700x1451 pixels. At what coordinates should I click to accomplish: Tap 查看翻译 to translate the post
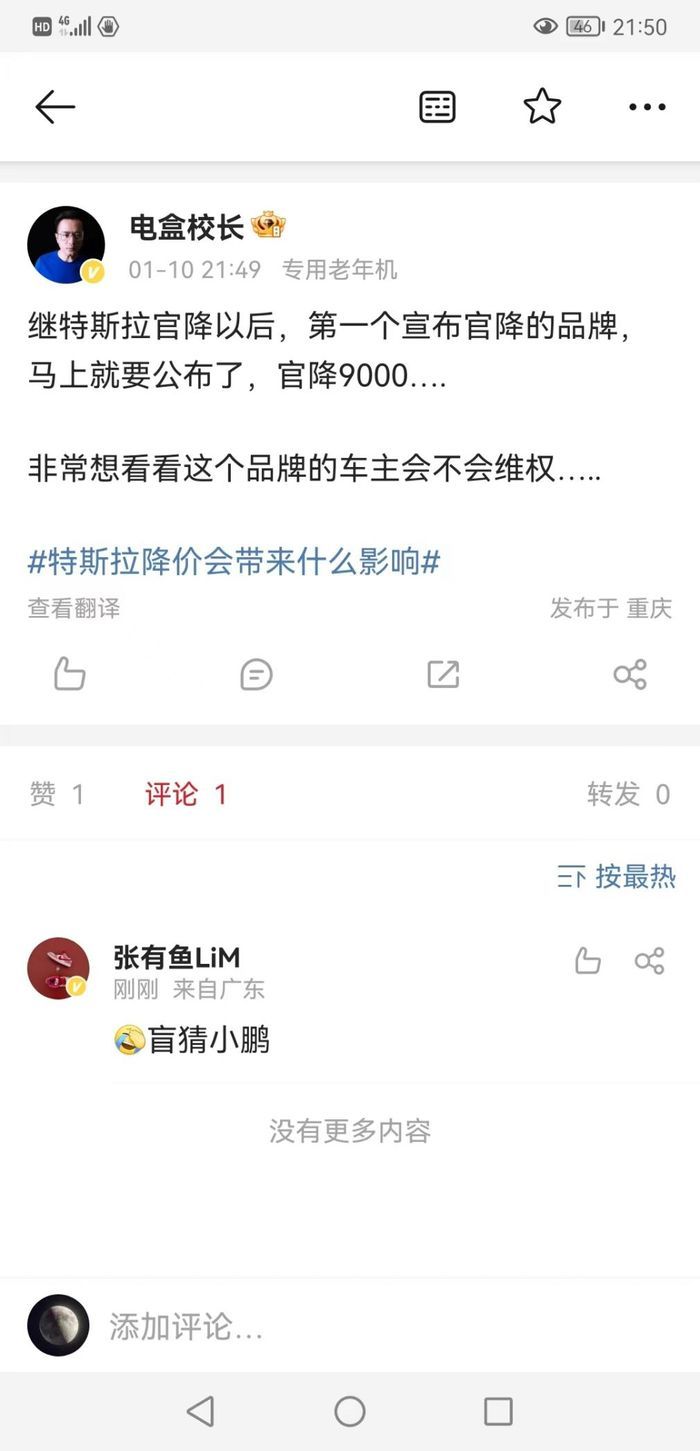pyautogui.click(x=74, y=608)
